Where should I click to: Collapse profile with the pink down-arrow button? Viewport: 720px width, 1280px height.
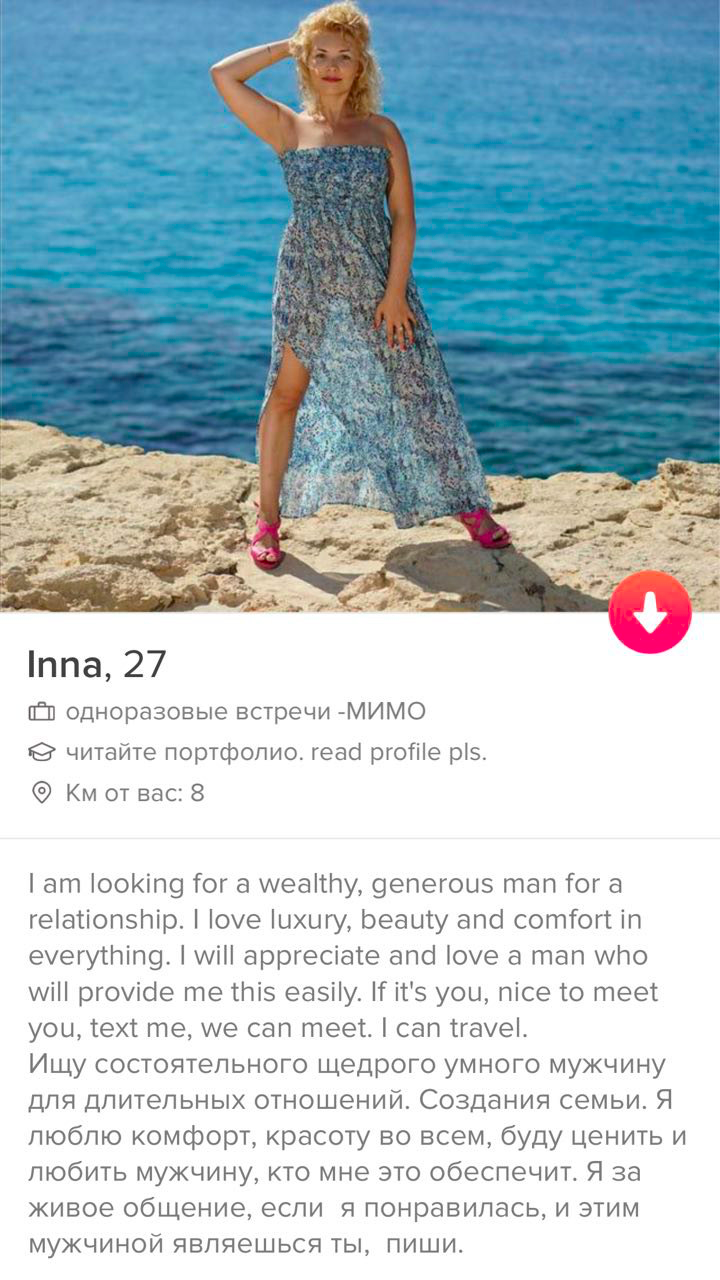(650, 612)
